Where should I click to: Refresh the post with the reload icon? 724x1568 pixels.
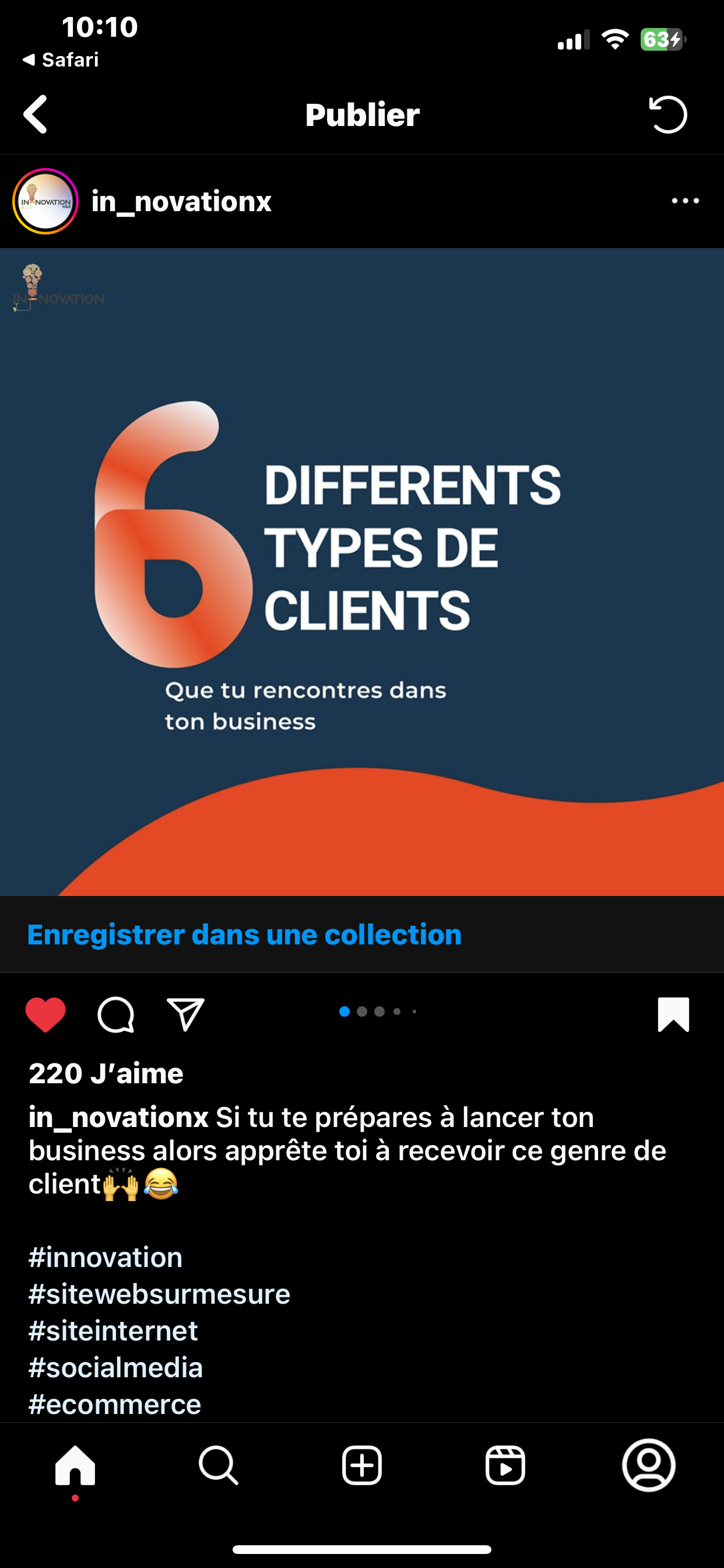coord(668,114)
